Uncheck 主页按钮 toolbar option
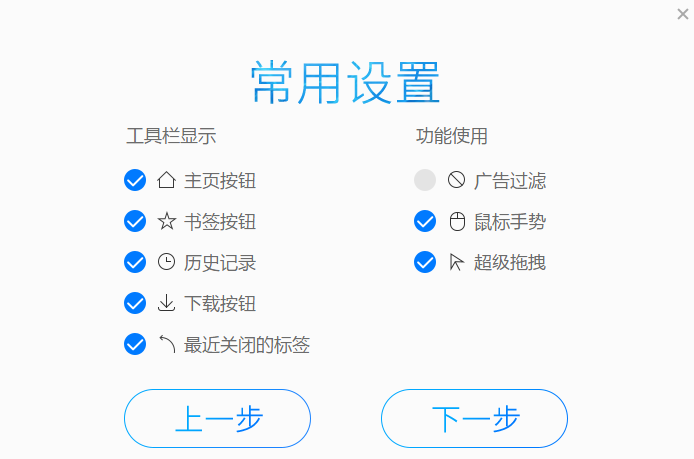Viewport: 694px width, 459px height. click(135, 181)
